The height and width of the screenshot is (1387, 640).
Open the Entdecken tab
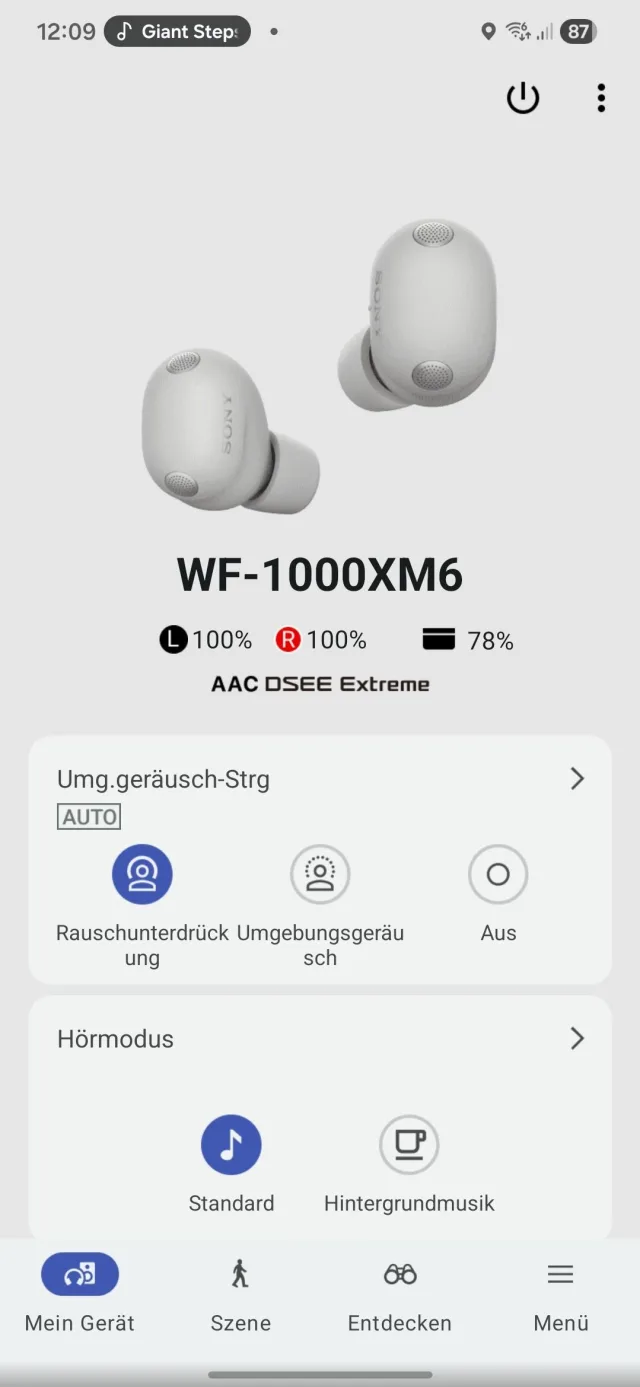[x=400, y=1294]
